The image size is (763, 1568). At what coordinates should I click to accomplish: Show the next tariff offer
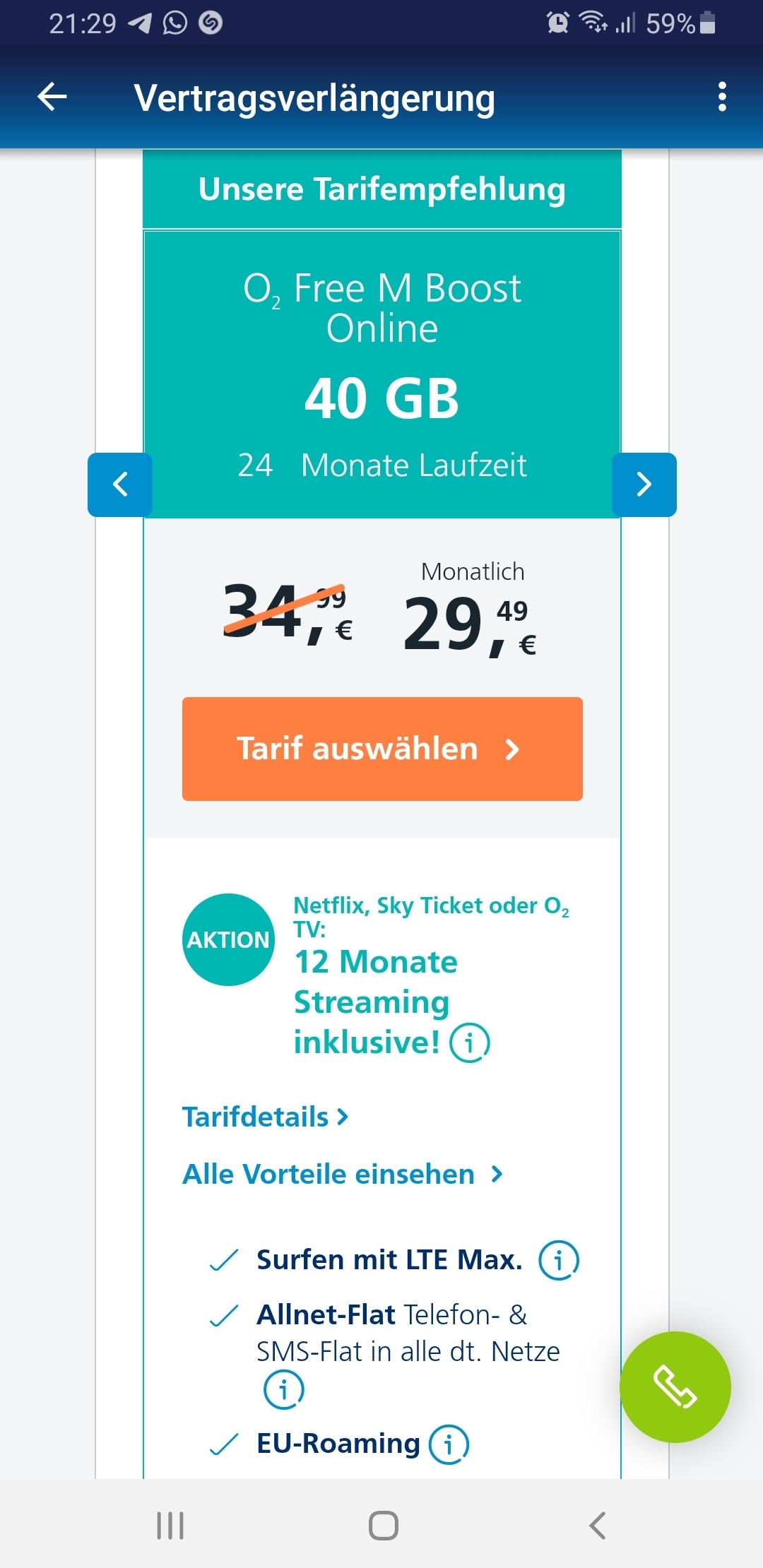point(644,485)
